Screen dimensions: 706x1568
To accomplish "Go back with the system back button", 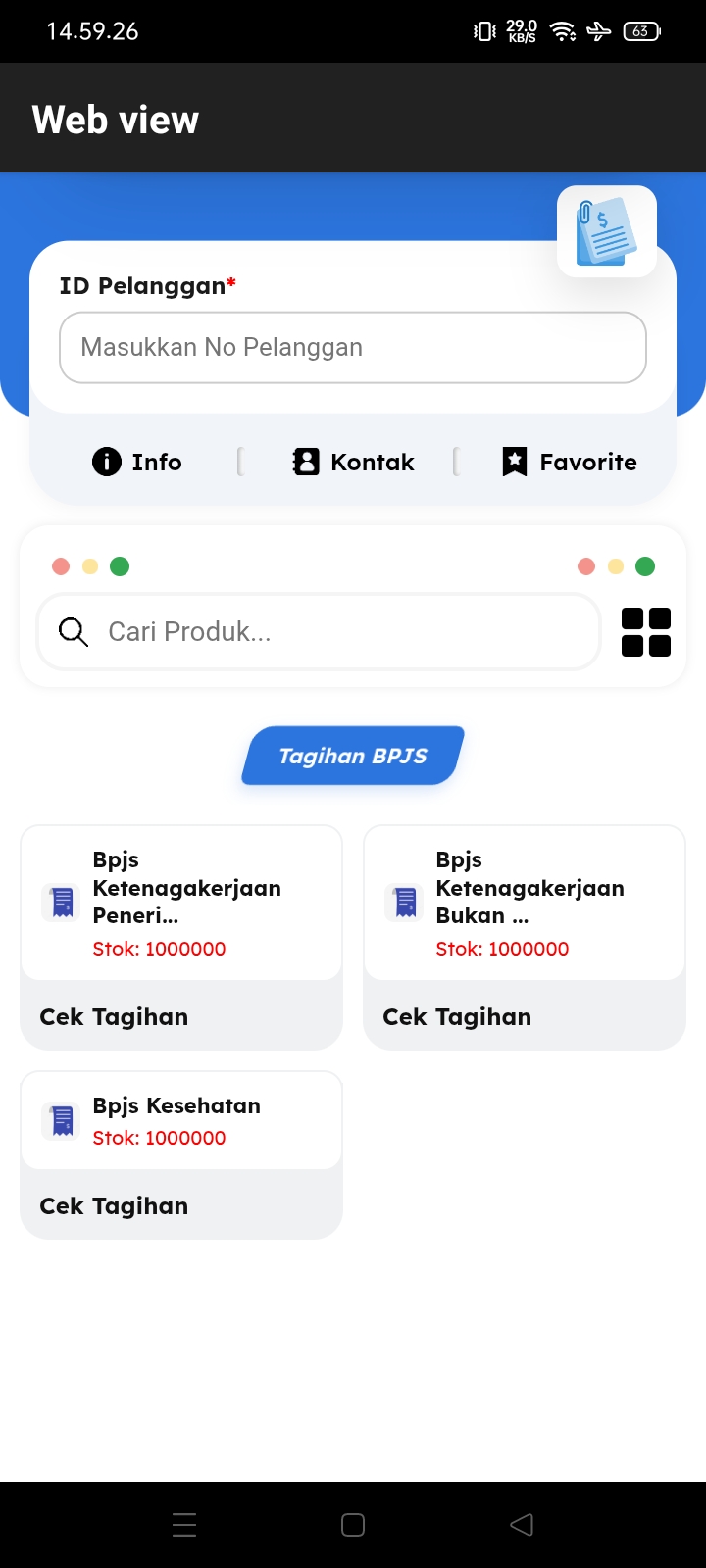I will [x=522, y=1524].
